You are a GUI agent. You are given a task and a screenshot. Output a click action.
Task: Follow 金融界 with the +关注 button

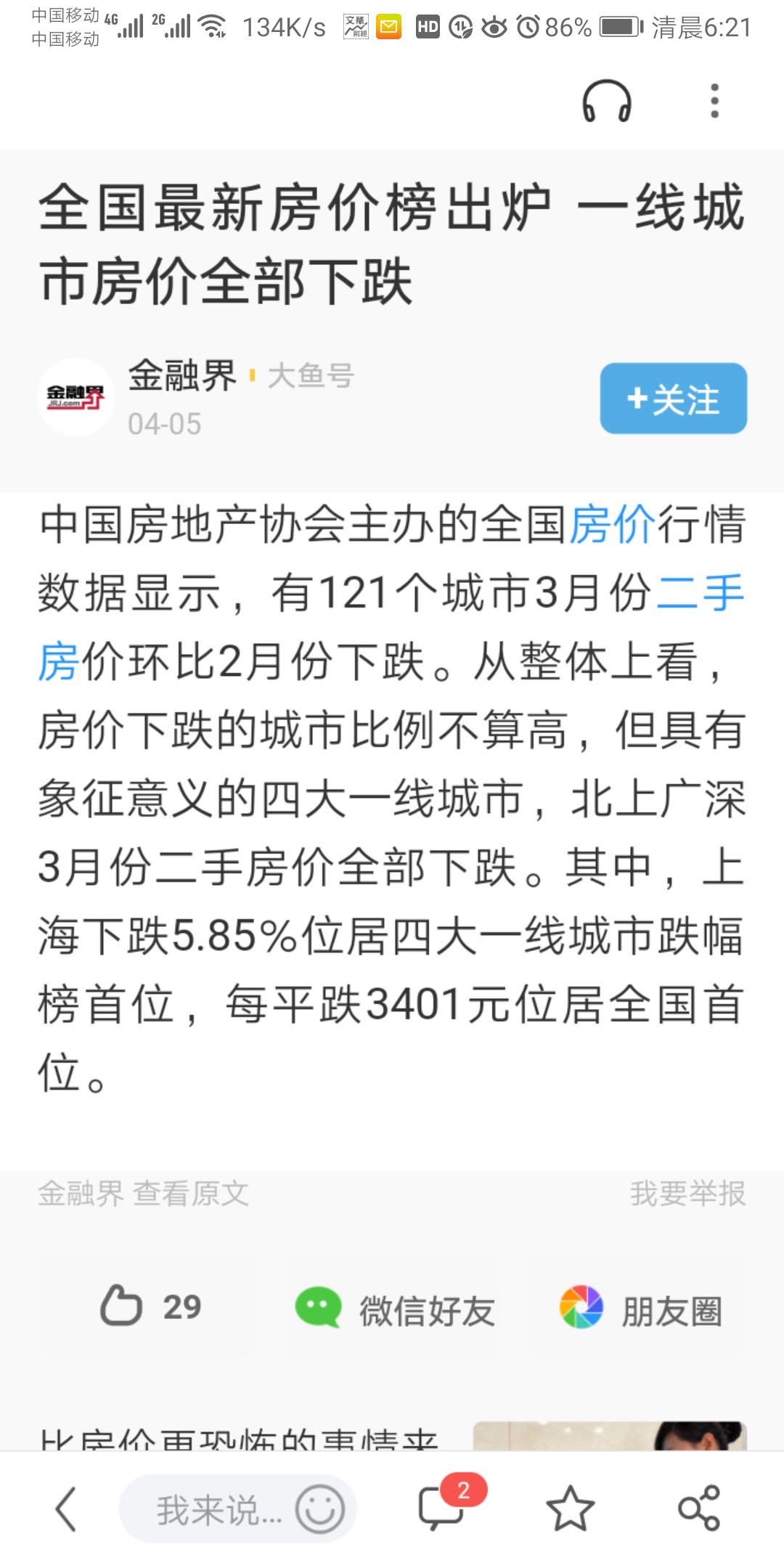coord(673,399)
